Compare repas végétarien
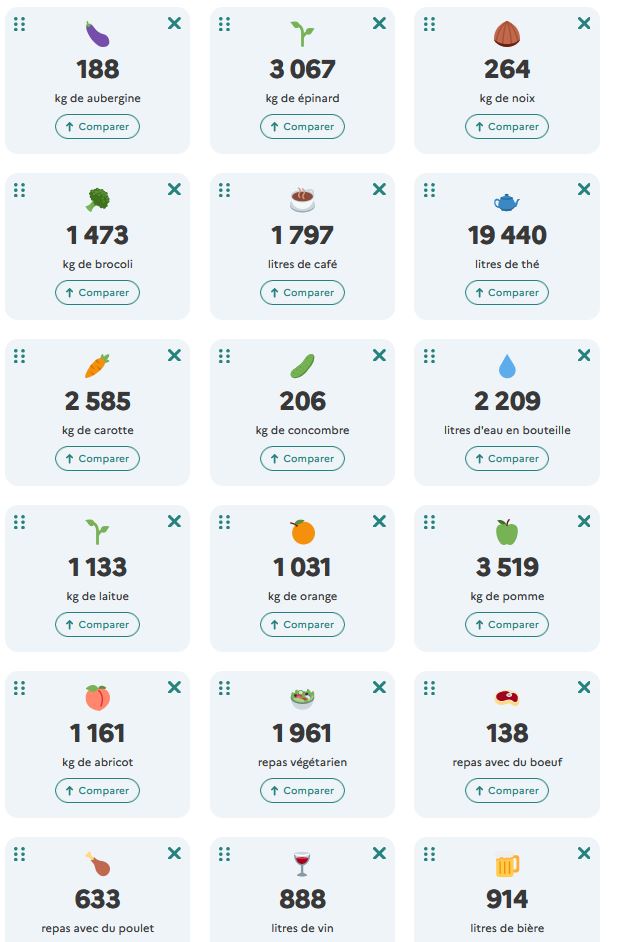 pyautogui.click(x=302, y=791)
